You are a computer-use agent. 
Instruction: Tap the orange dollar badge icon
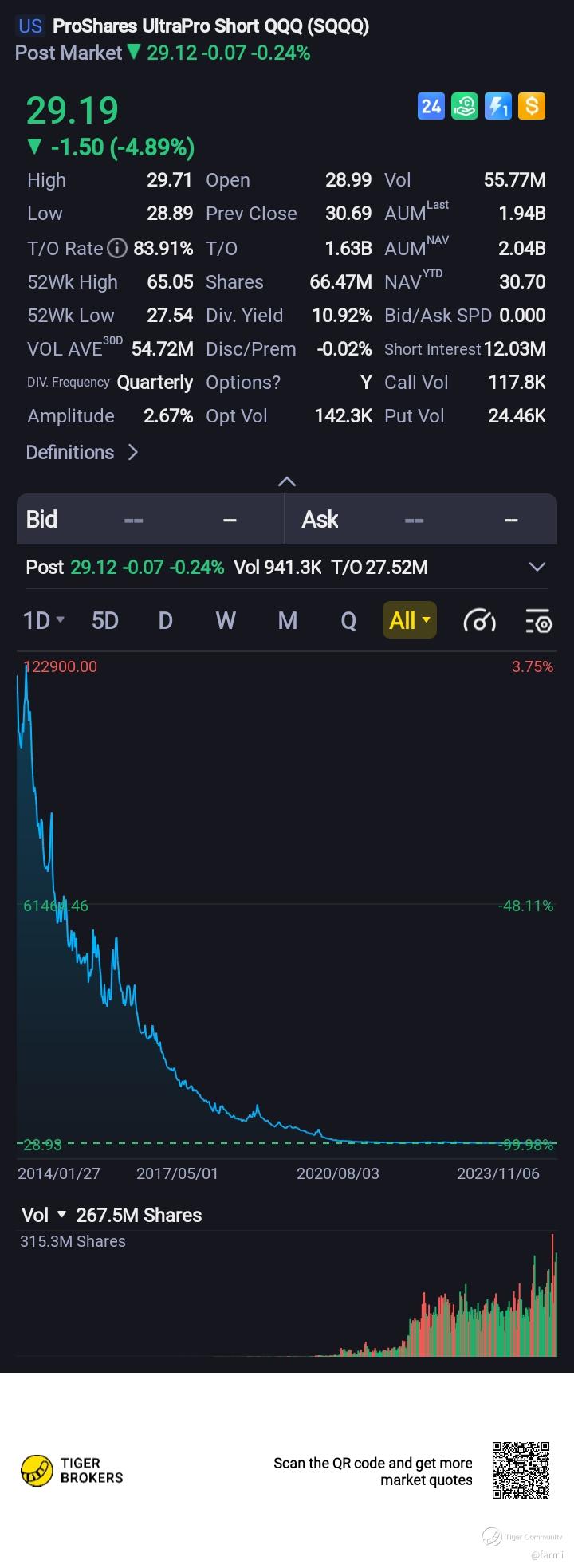(532, 107)
